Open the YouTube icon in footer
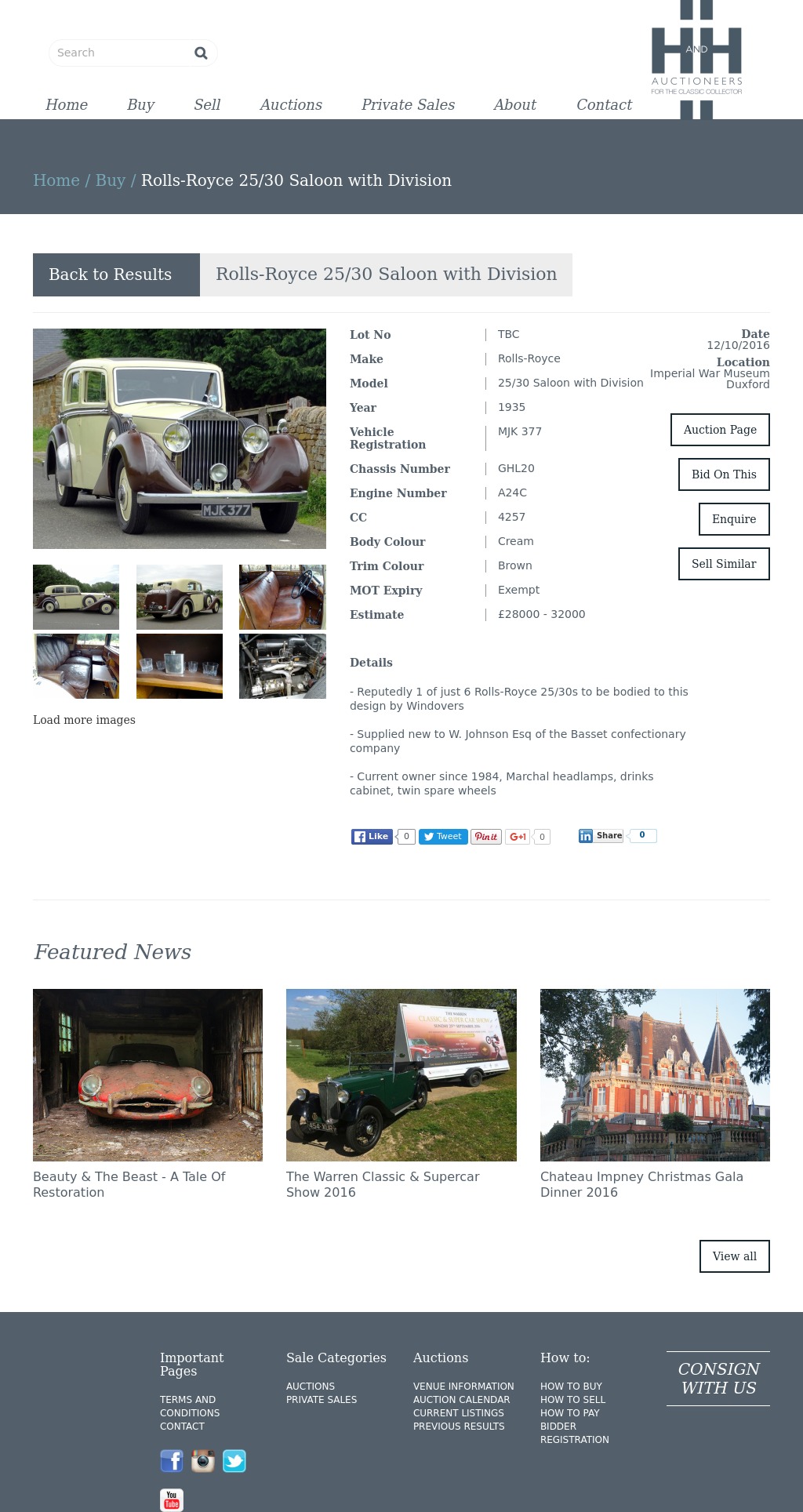The height and width of the screenshot is (1512, 803). (x=172, y=1499)
